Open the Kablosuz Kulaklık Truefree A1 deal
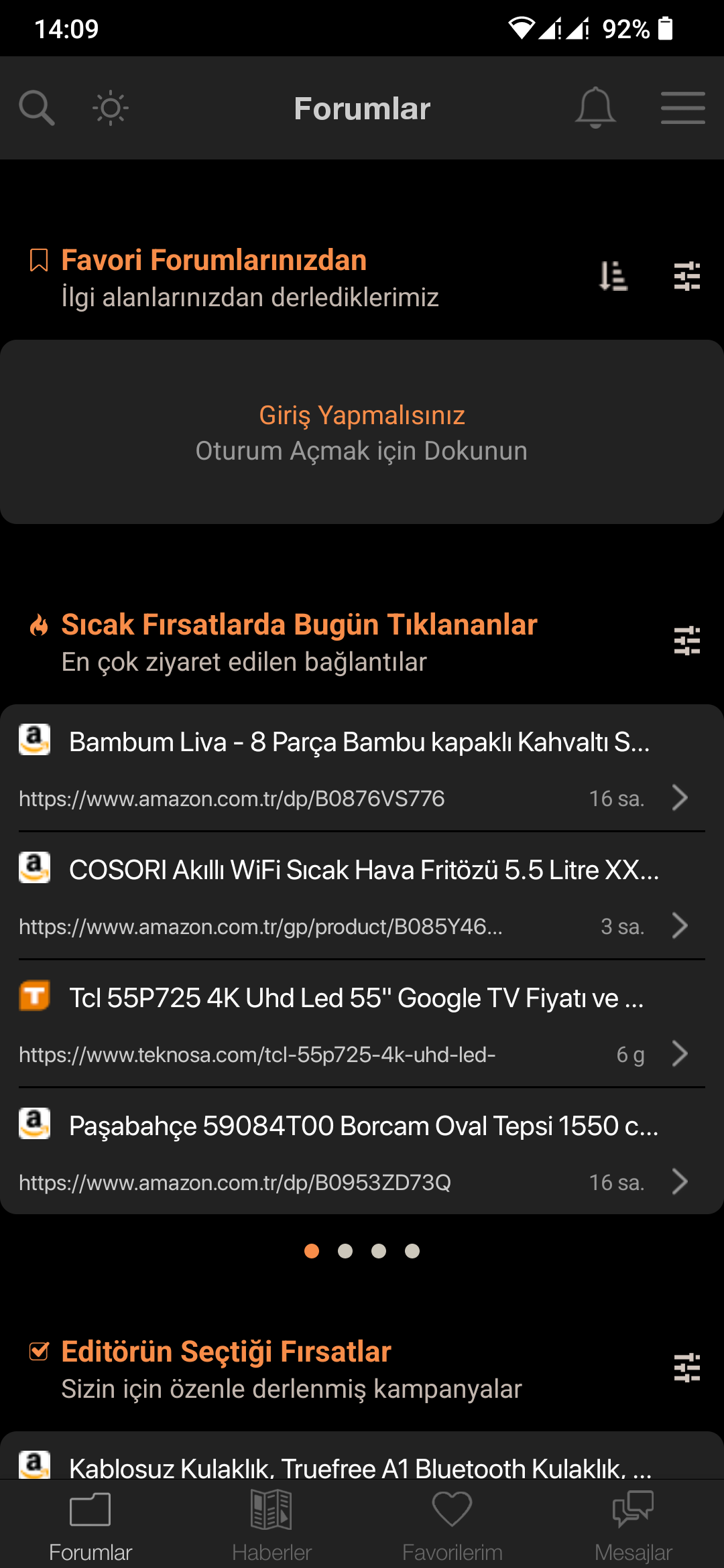Image resolution: width=724 pixels, height=1568 pixels. click(x=362, y=1459)
